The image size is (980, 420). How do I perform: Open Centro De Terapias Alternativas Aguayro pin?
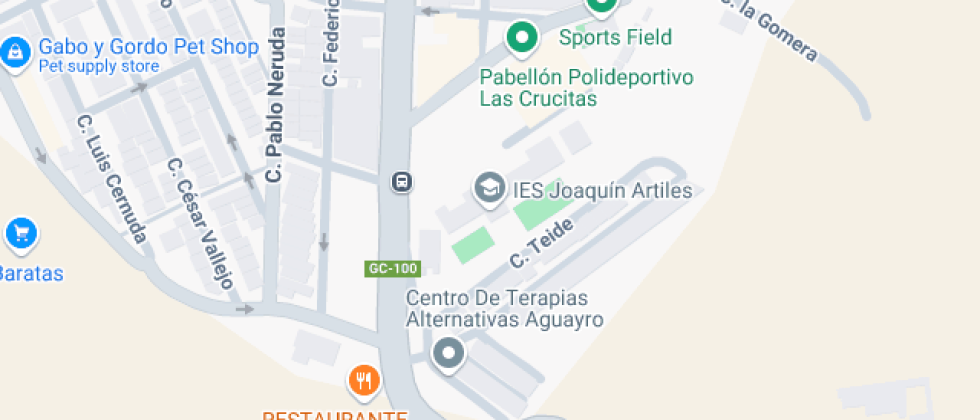click(x=448, y=353)
